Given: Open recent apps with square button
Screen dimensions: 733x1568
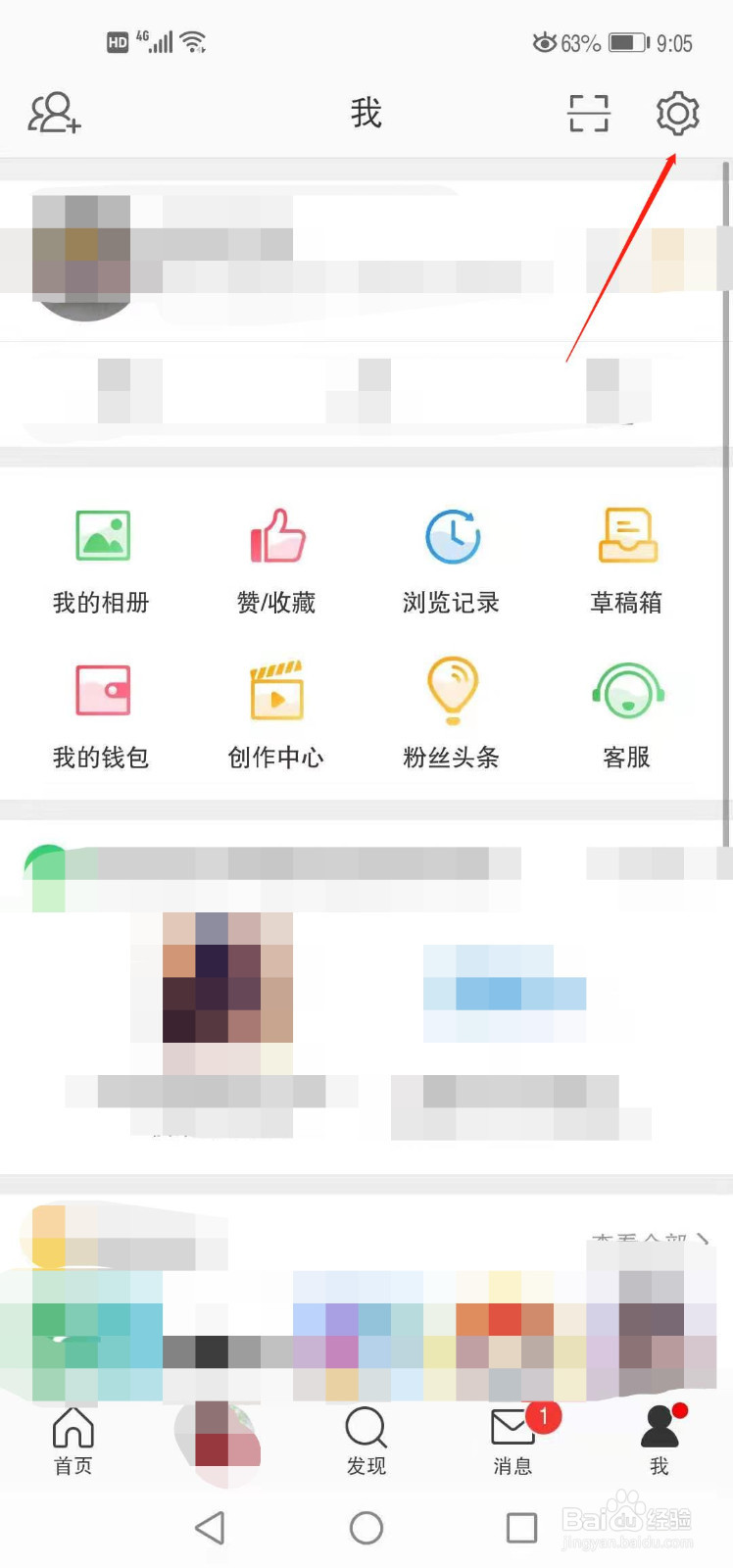Looking at the screenshot, I should (520, 1527).
